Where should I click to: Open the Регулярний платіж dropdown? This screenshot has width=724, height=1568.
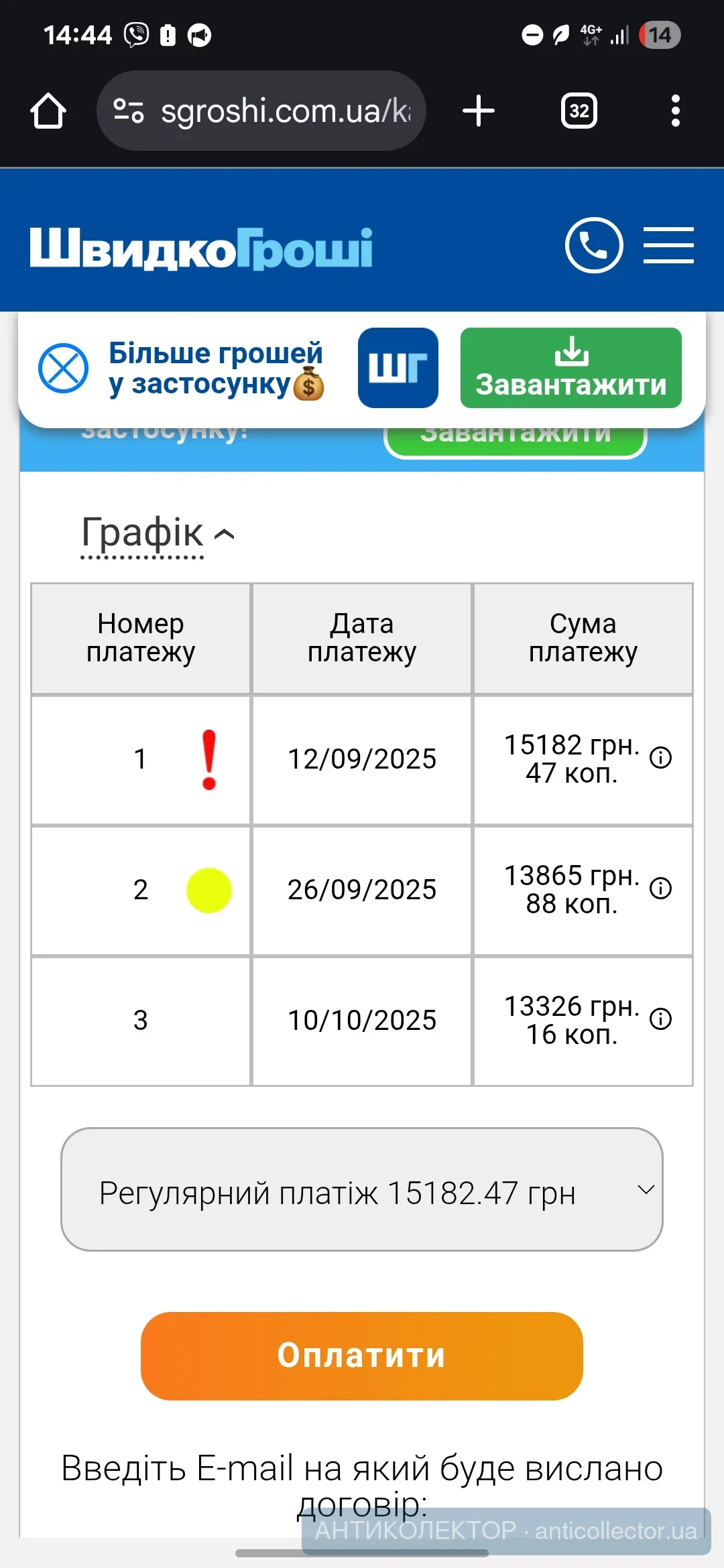tap(362, 1189)
